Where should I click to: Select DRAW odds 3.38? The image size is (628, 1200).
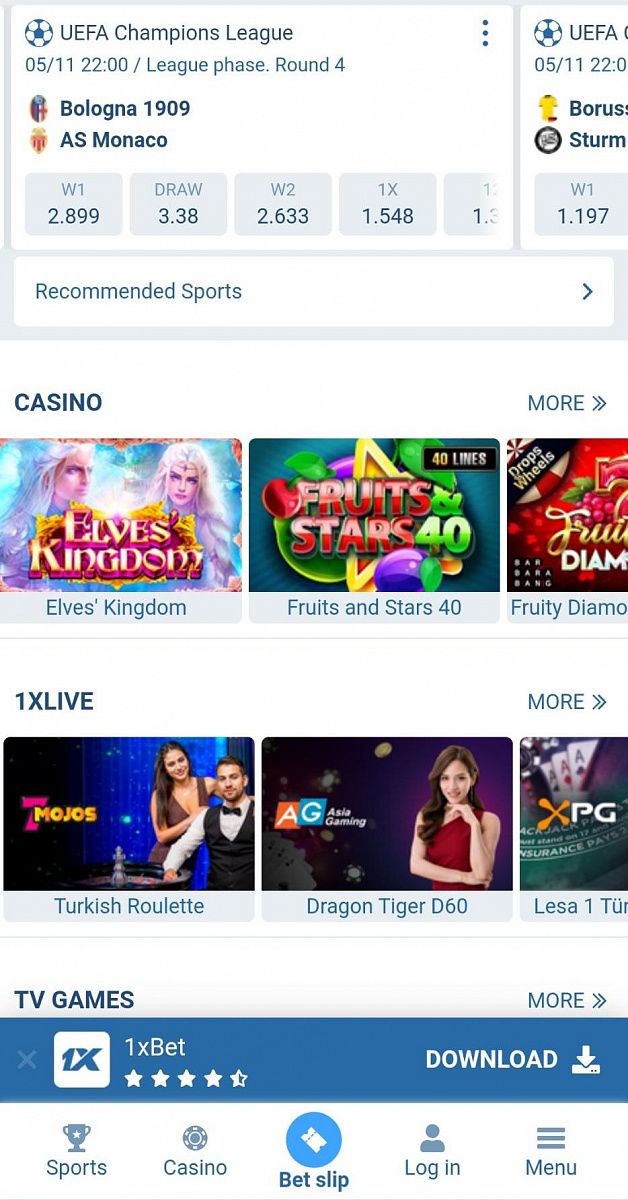178,204
